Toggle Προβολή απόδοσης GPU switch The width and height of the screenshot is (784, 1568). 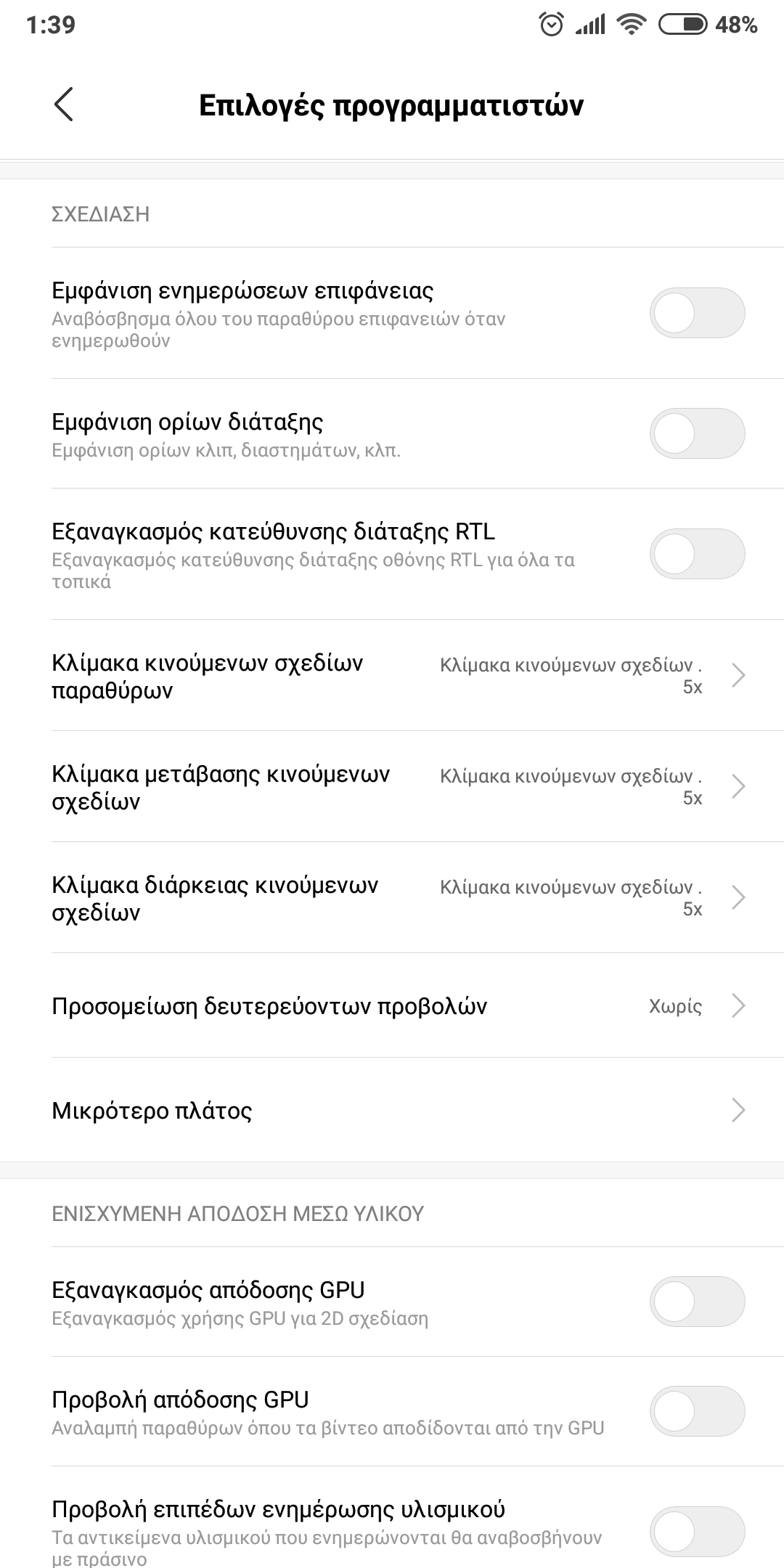697,1411
